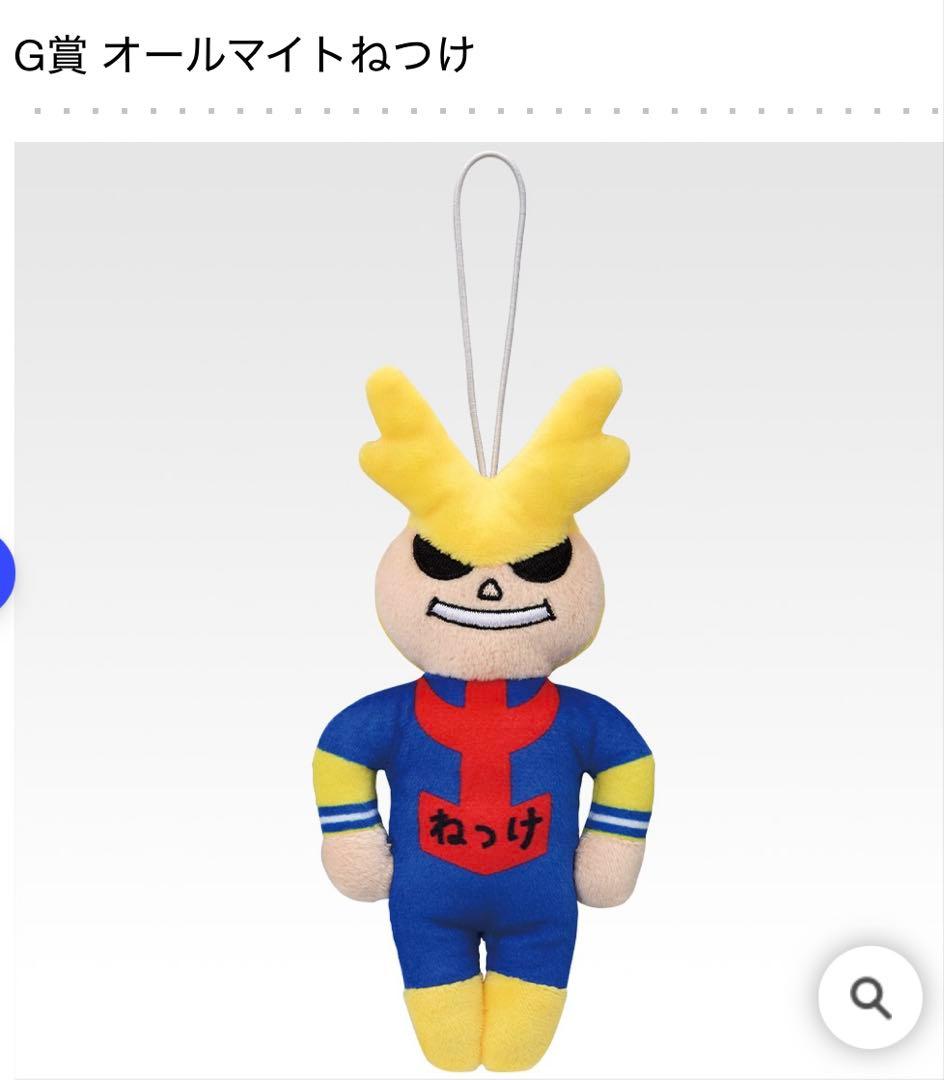Screen dimensions: 944x1080
Task: Tap the blue floating button at the left edge
Action: point(6,574)
